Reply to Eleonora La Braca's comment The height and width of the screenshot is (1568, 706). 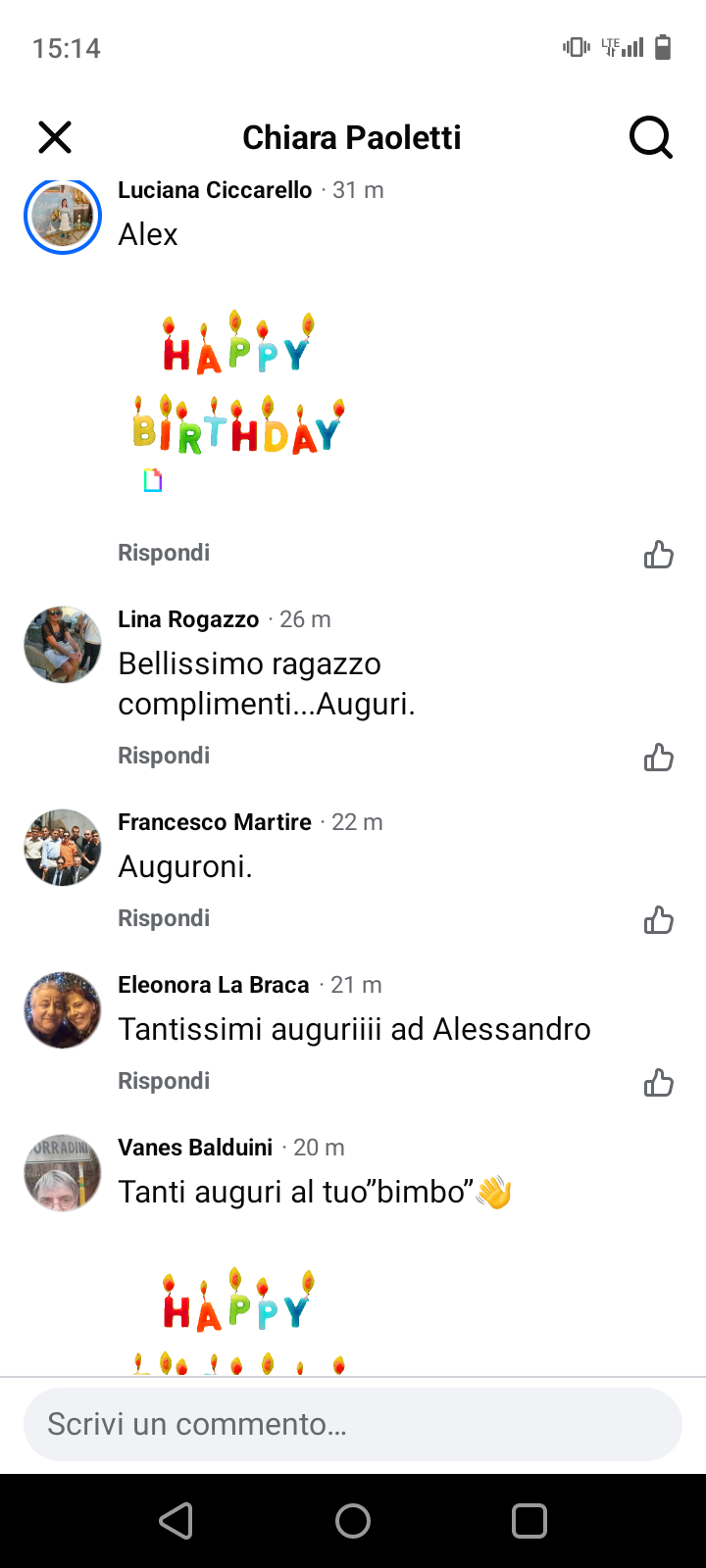(x=164, y=1081)
